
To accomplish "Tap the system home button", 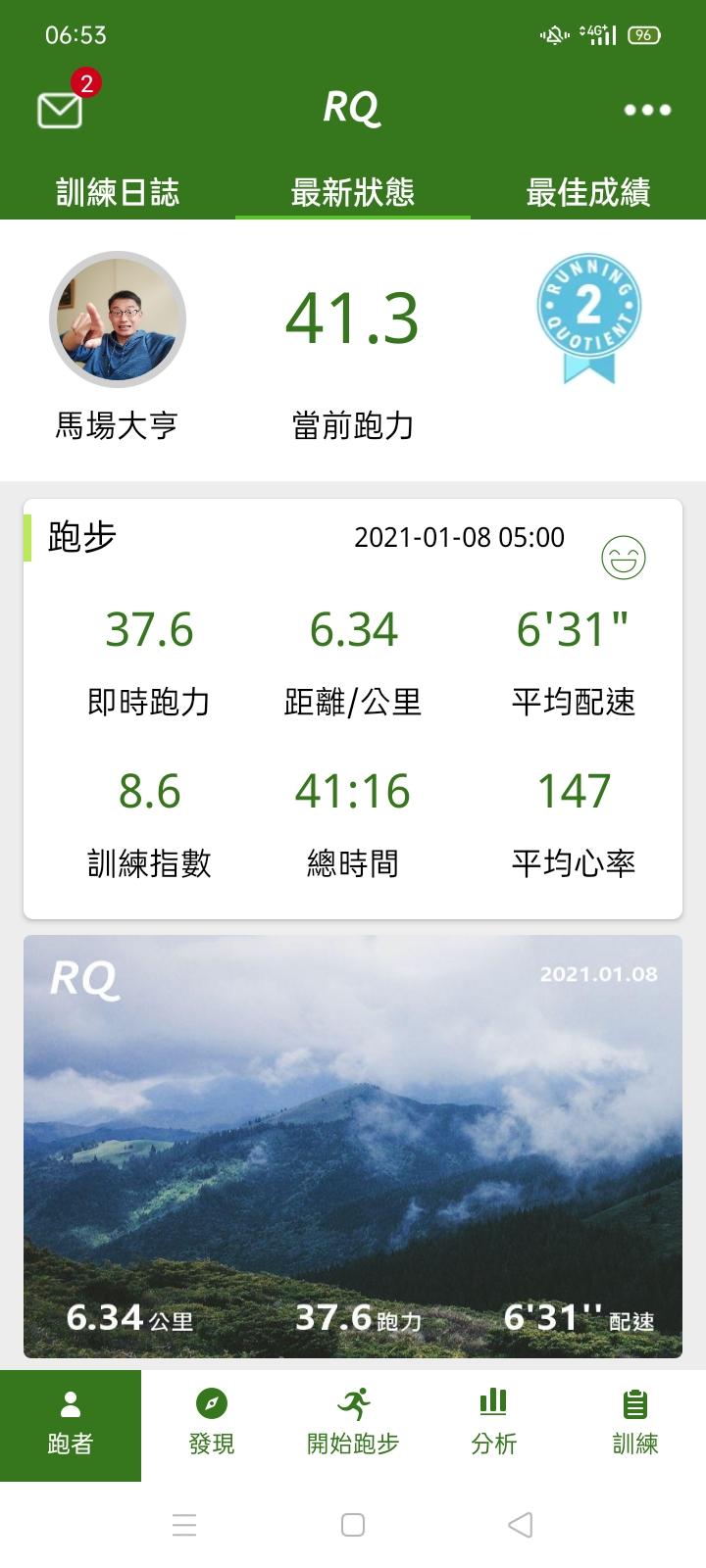I will point(353,1525).
